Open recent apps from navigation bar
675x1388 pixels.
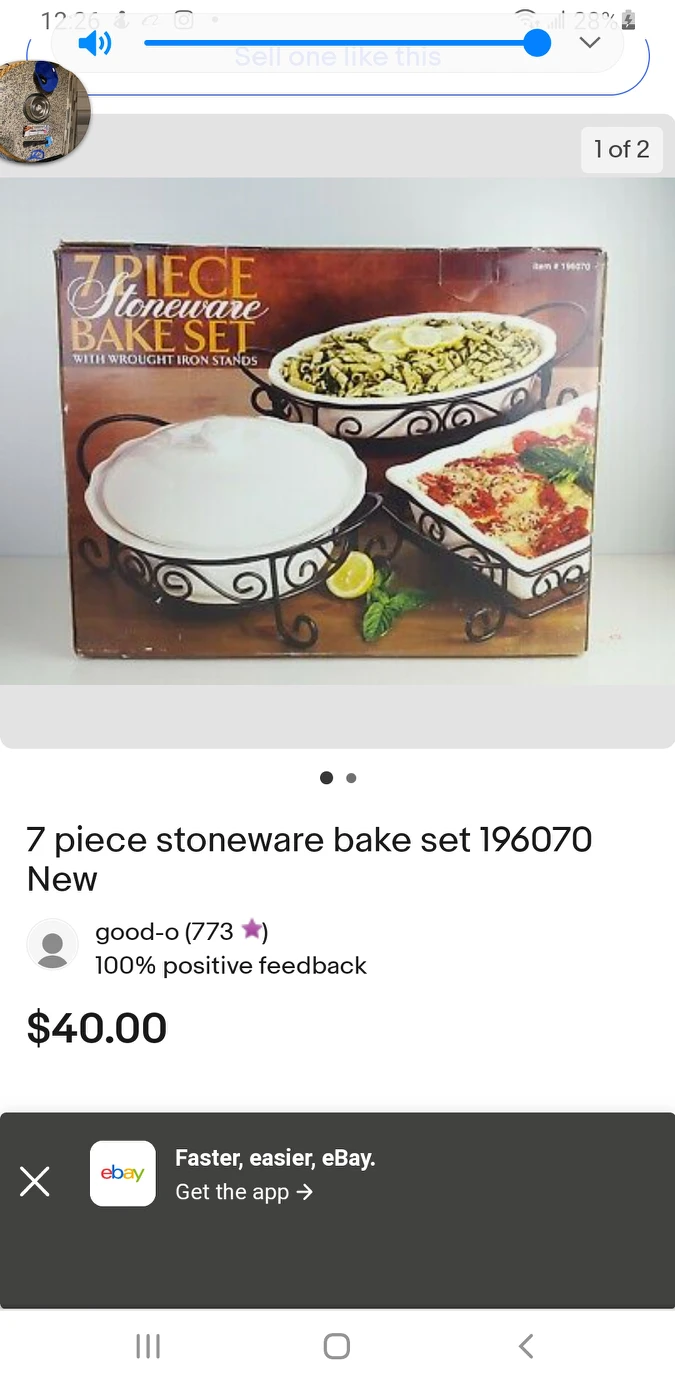click(148, 1346)
